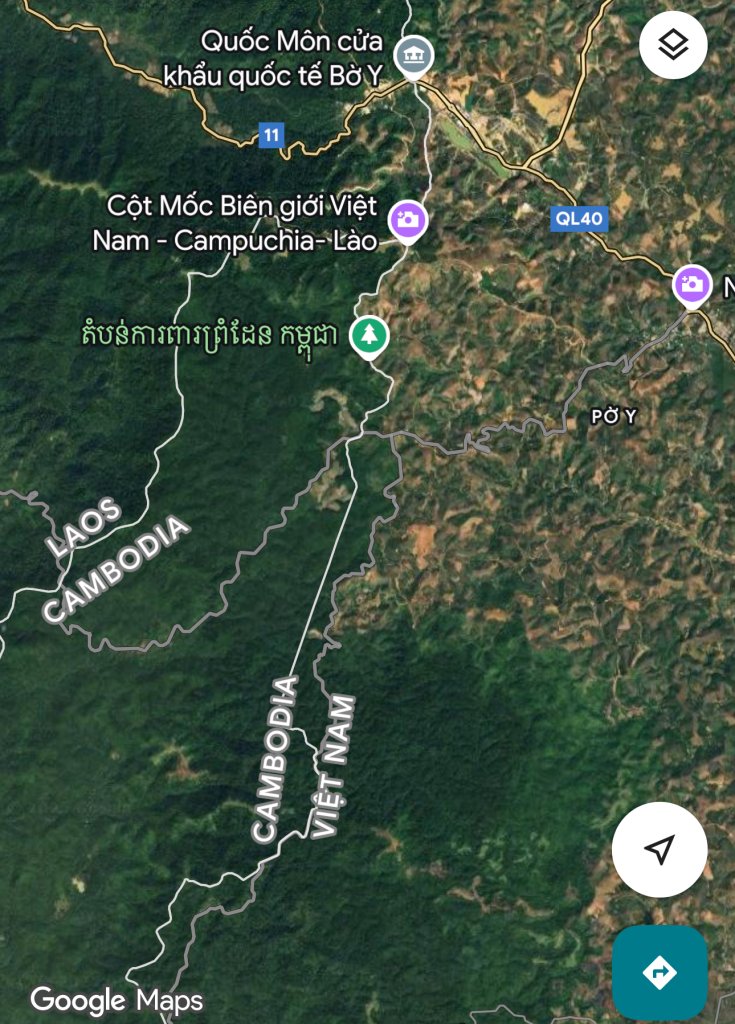Open the map layers button
Image resolution: width=735 pixels, height=1024 pixels.
673,45
